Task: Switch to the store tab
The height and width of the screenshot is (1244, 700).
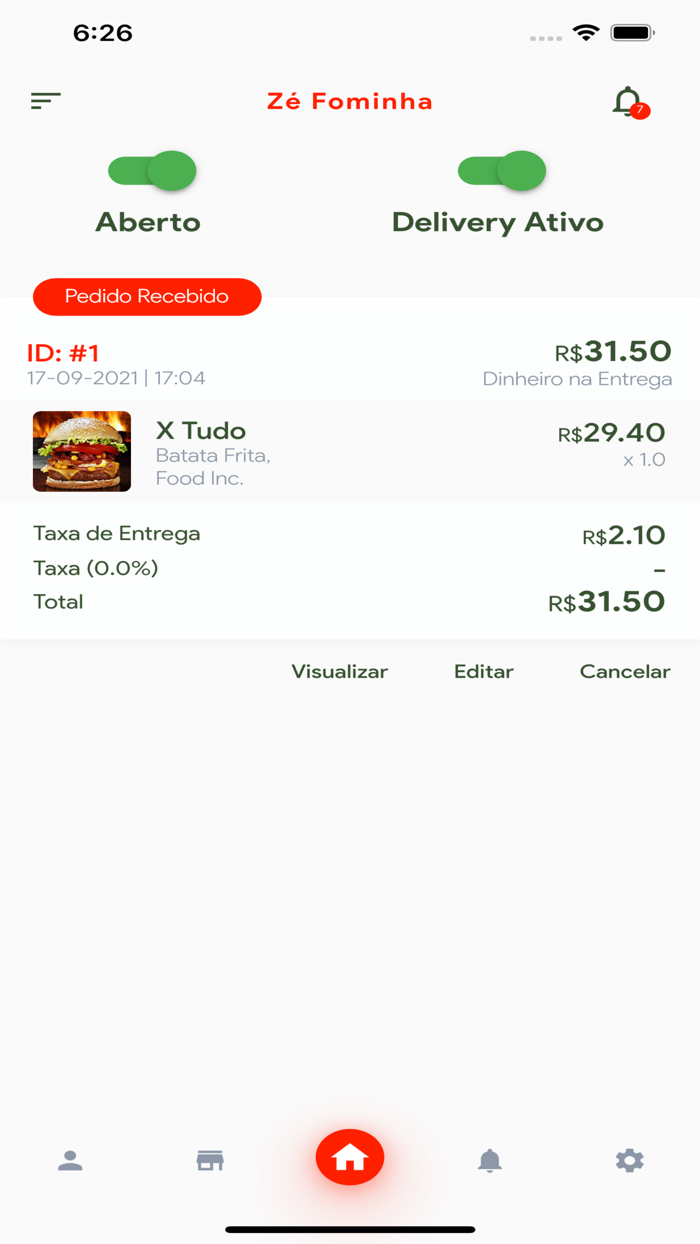Action: coord(210,1160)
